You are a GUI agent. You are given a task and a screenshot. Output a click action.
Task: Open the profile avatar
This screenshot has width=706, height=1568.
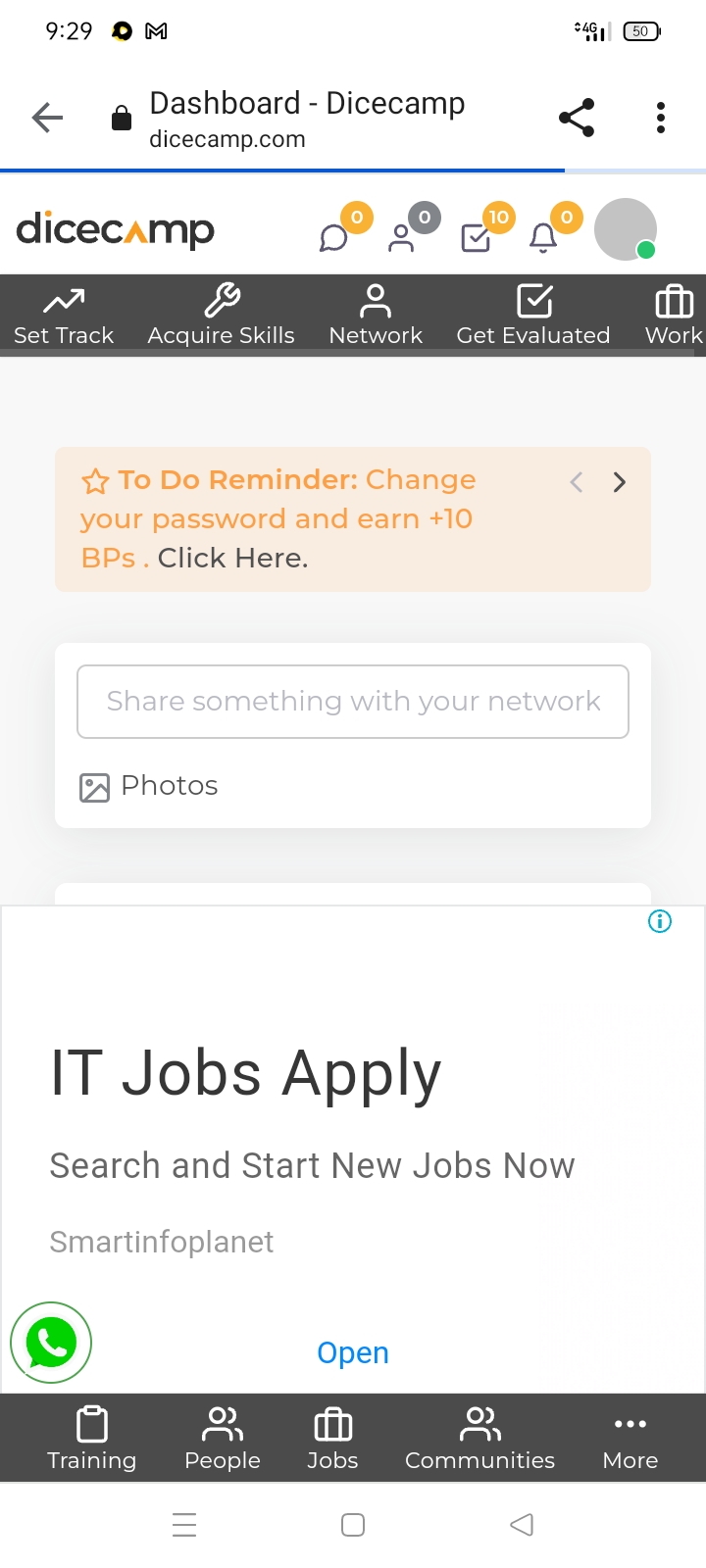point(626,229)
